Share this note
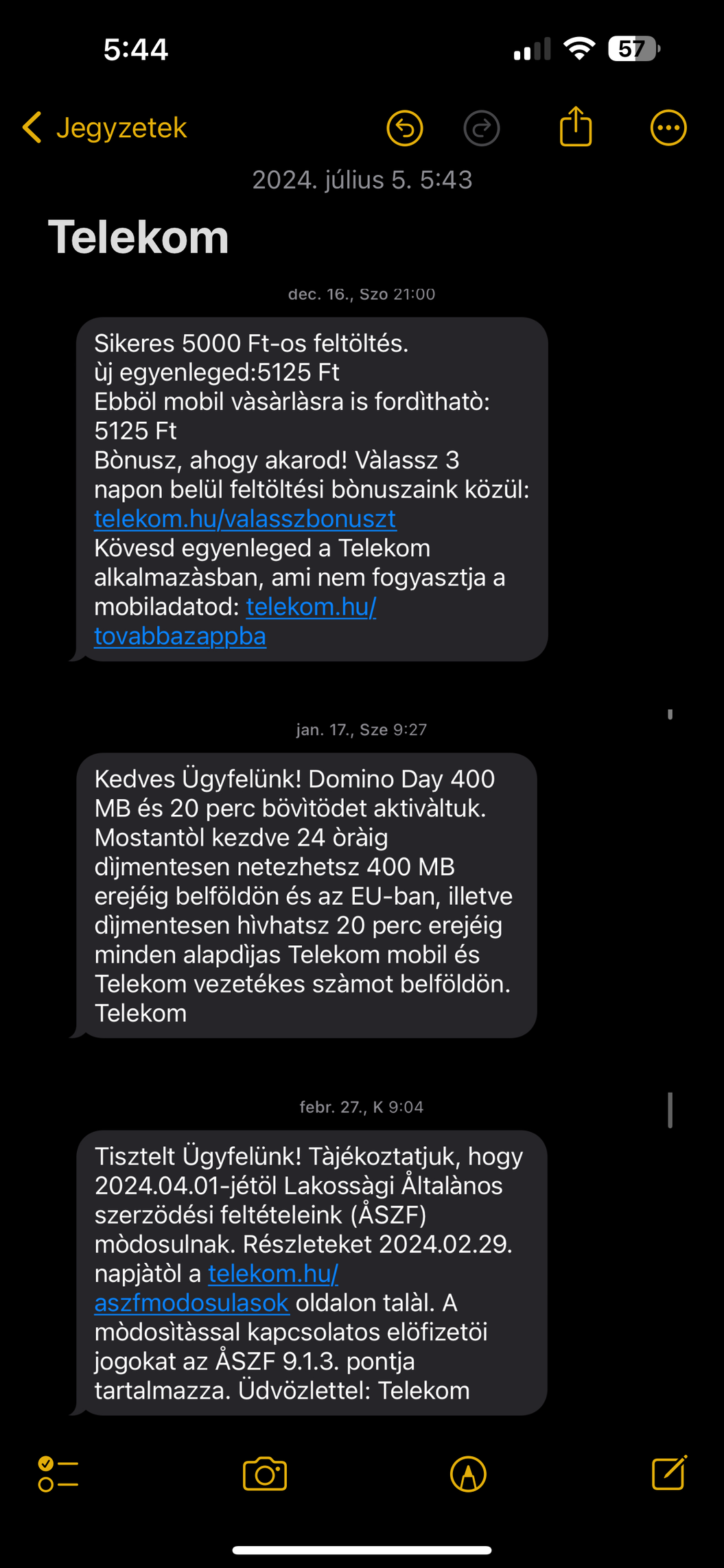This screenshot has width=724, height=1568. (x=576, y=126)
